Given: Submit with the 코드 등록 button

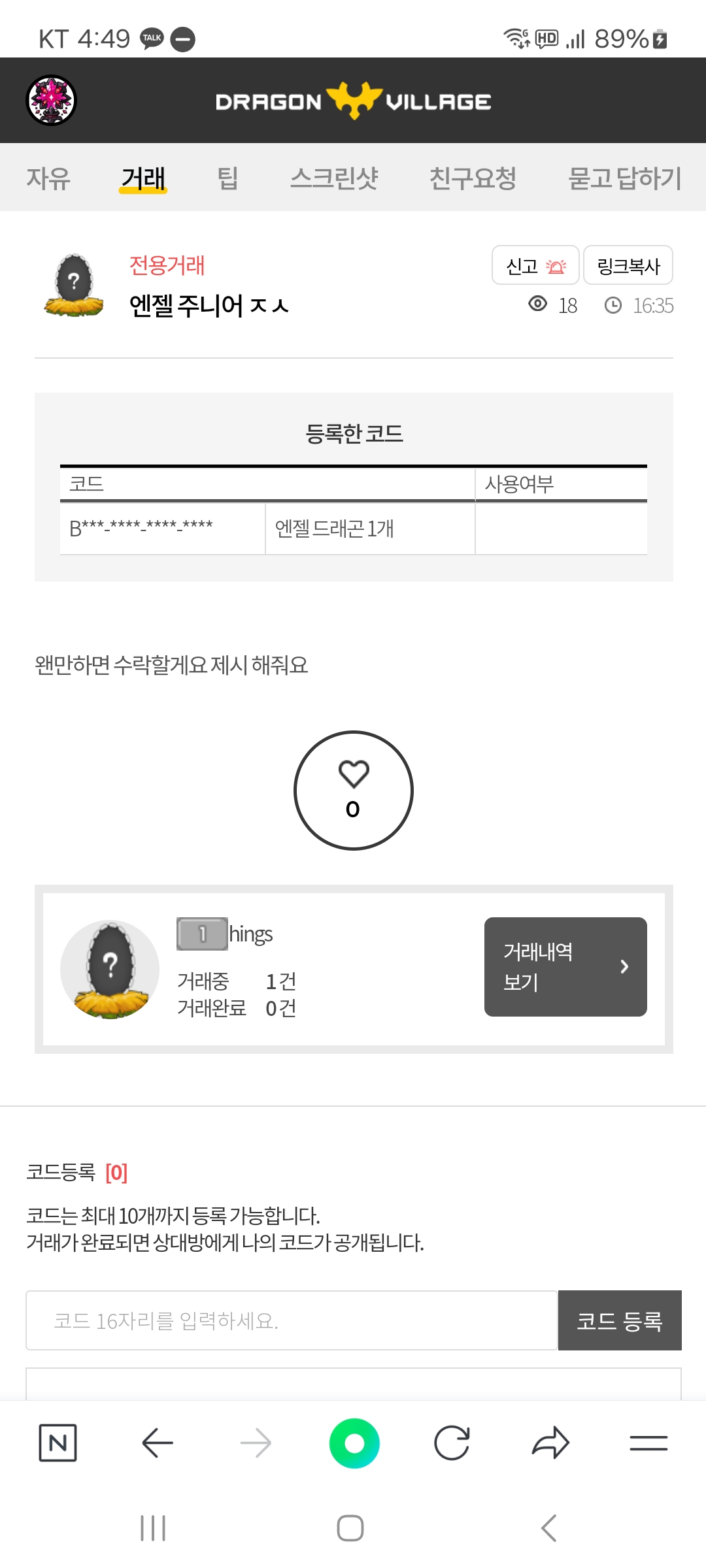Looking at the screenshot, I should pos(619,1320).
